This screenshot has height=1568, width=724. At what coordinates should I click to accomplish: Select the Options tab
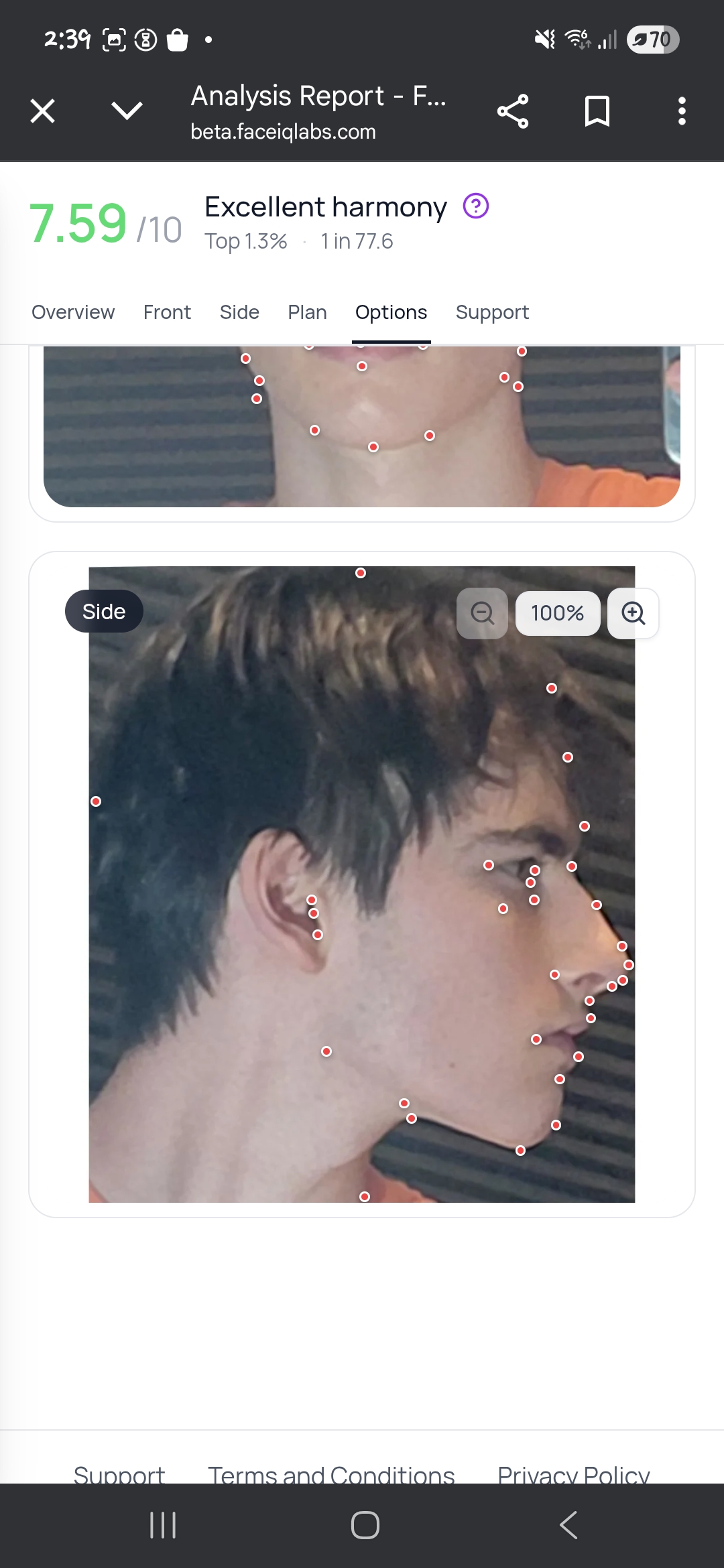click(391, 312)
